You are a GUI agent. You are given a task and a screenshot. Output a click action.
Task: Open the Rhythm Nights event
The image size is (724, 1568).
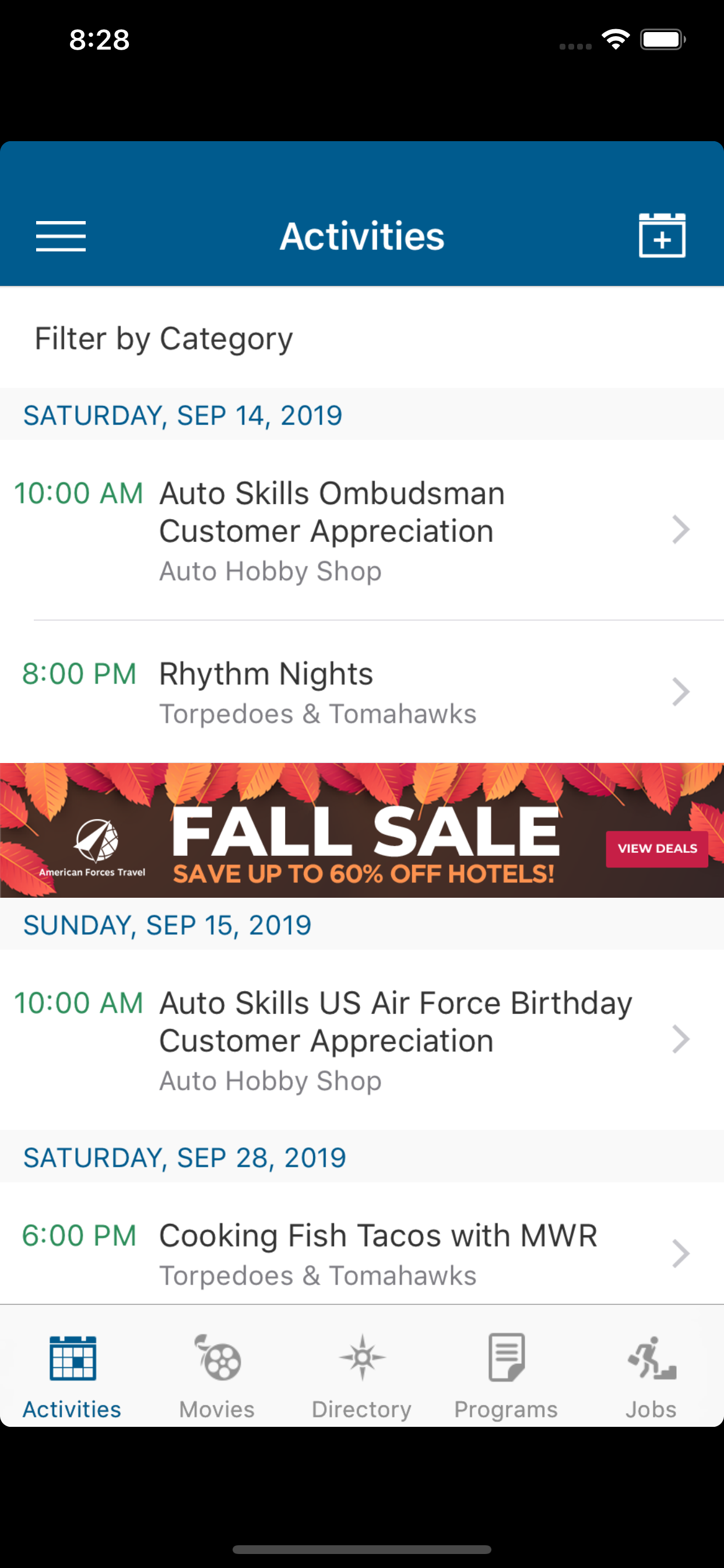point(362,692)
